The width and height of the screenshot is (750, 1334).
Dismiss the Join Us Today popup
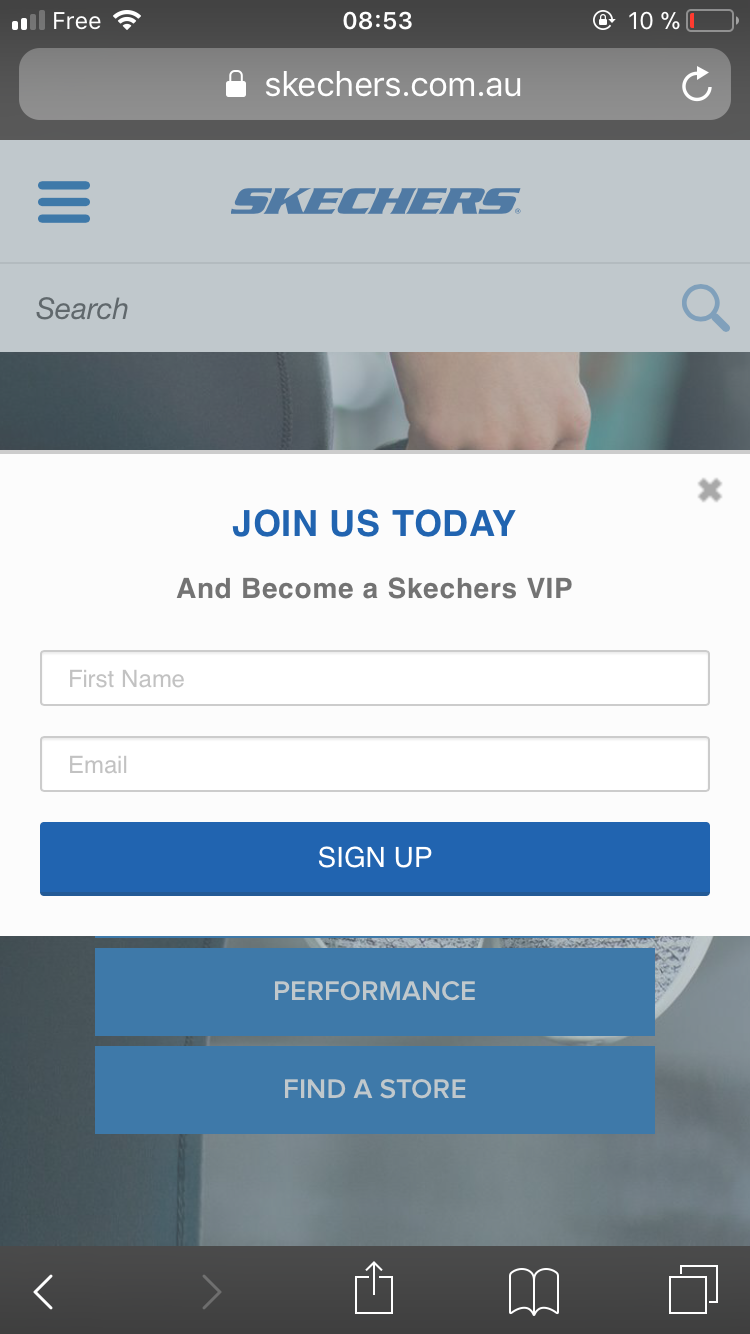709,489
